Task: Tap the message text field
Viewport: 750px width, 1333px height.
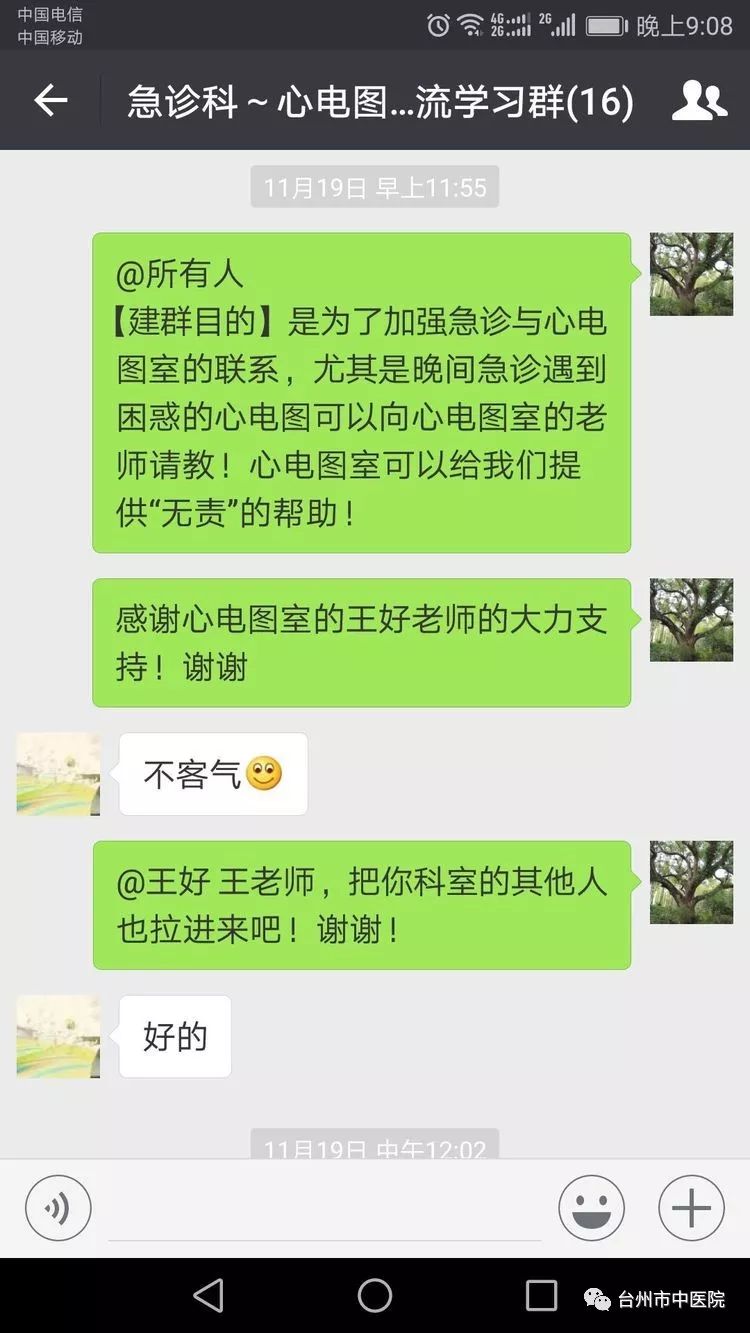Action: [325, 1210]
